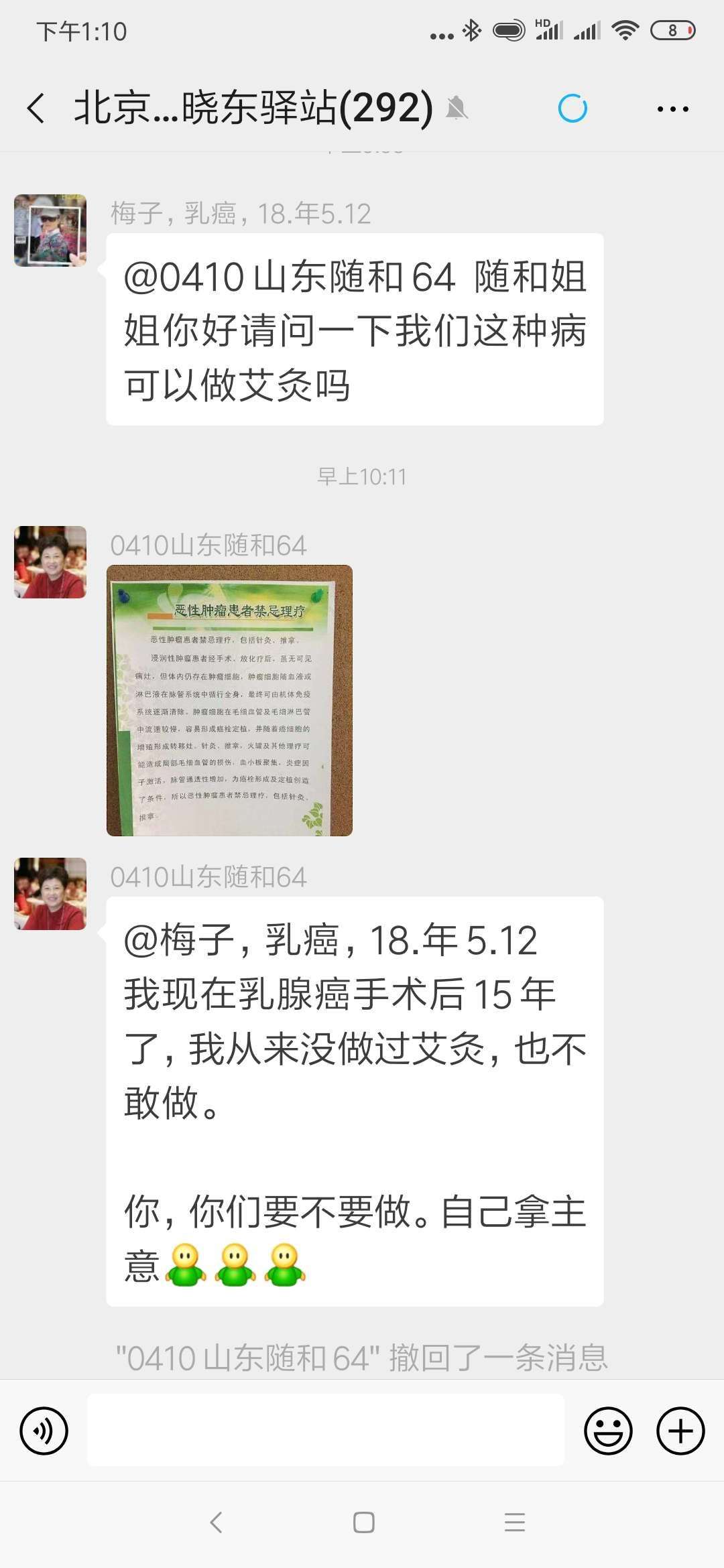Switch to voice message input

tap(44, 1431)
